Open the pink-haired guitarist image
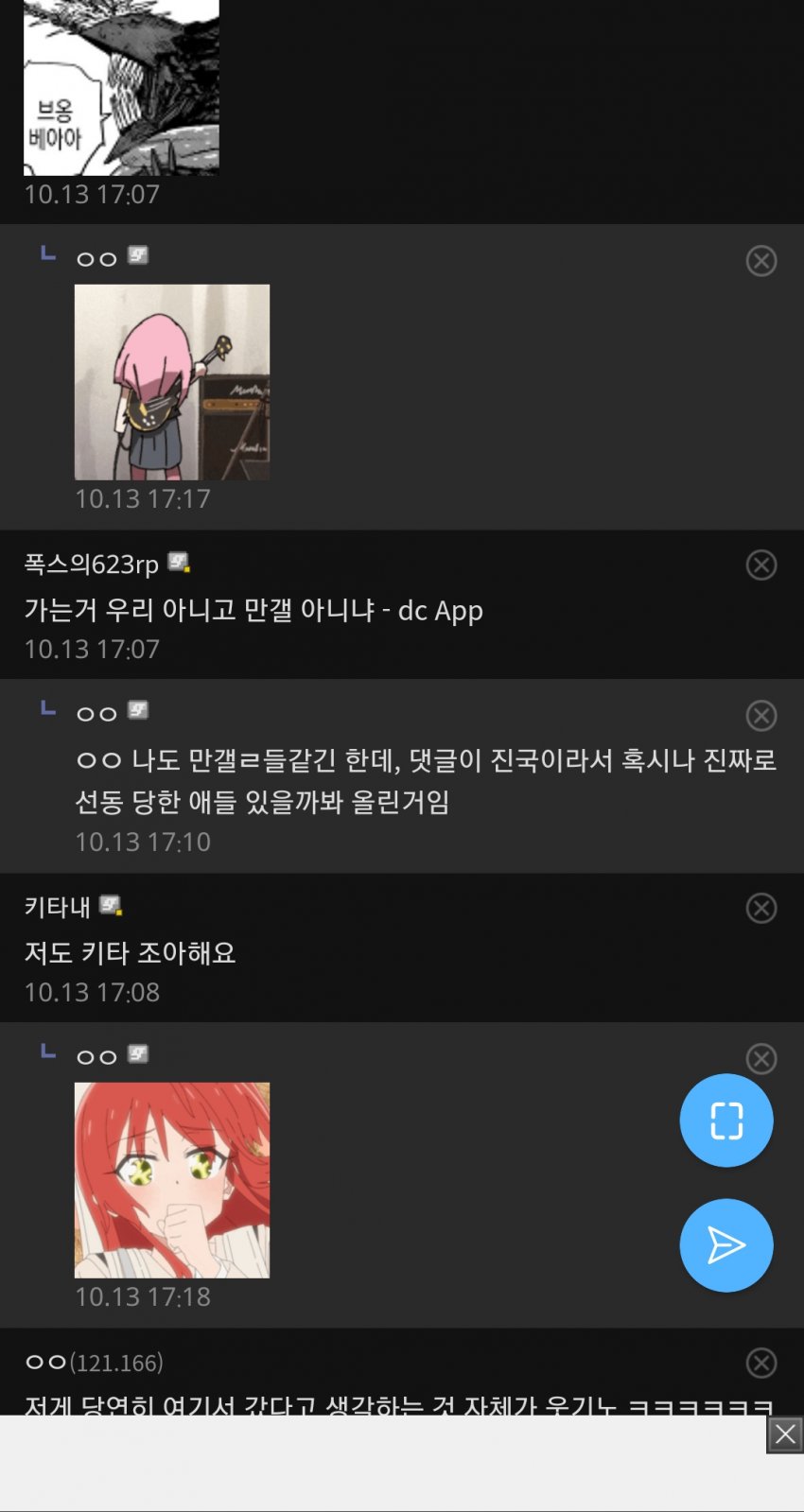Screen dimensions: 804x1512 [x=172, y=382]
